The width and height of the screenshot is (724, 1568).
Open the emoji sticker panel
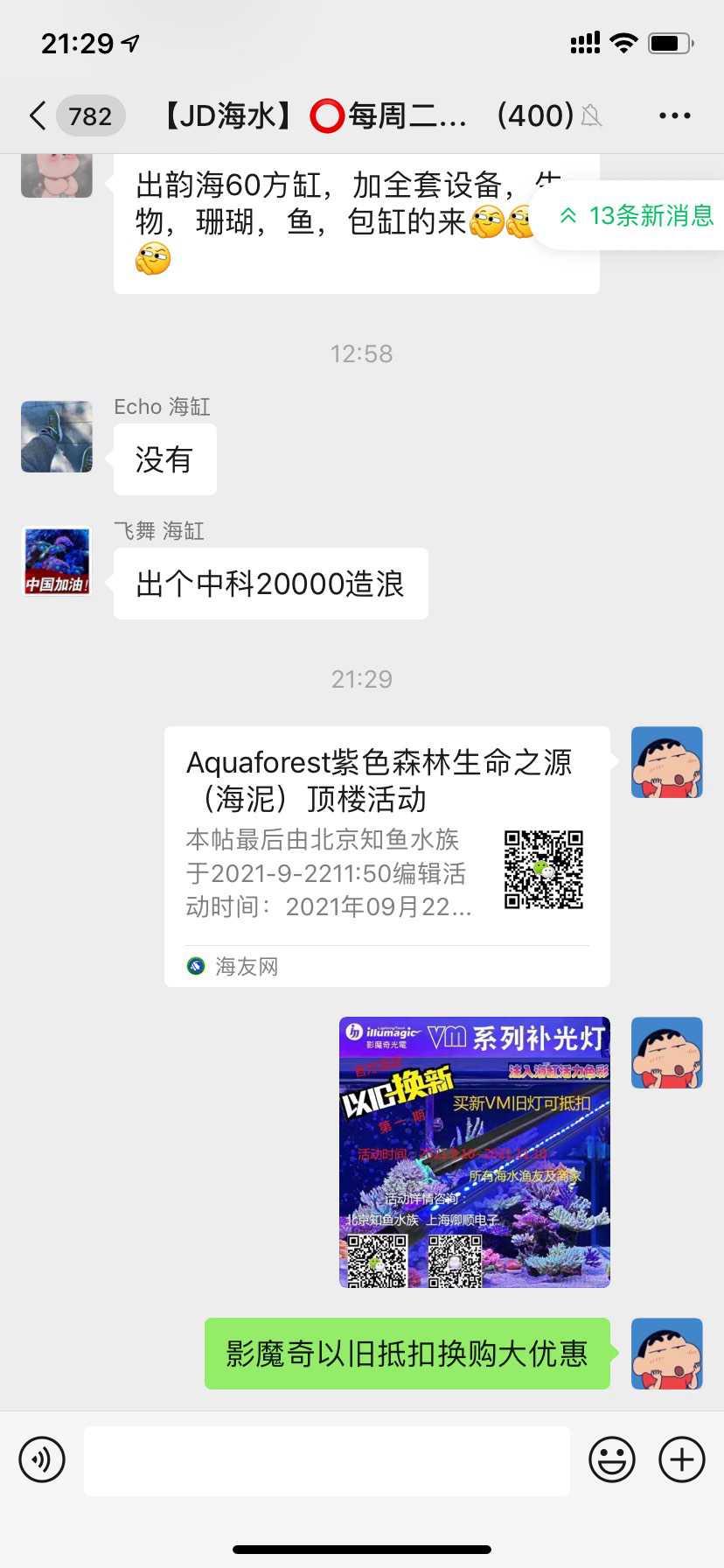click(x=611, y=1459)
